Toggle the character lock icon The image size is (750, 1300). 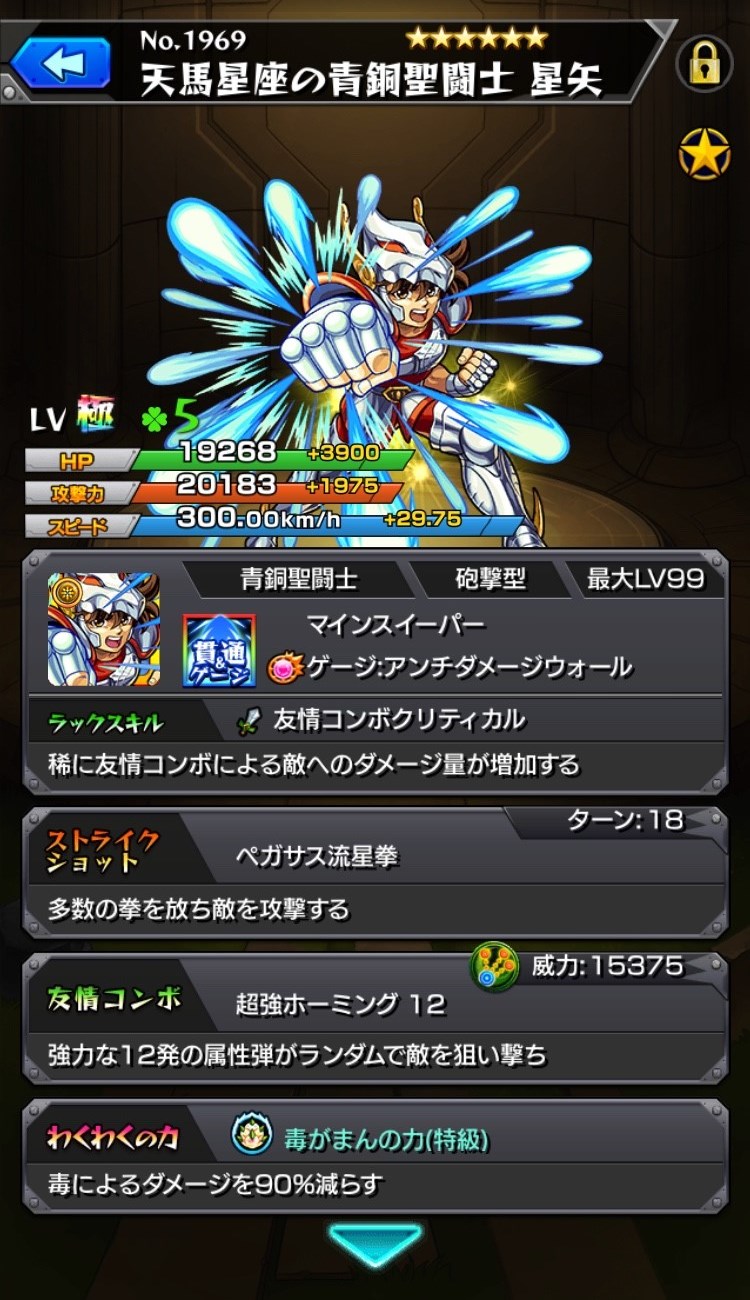click(x=704, y=63)
